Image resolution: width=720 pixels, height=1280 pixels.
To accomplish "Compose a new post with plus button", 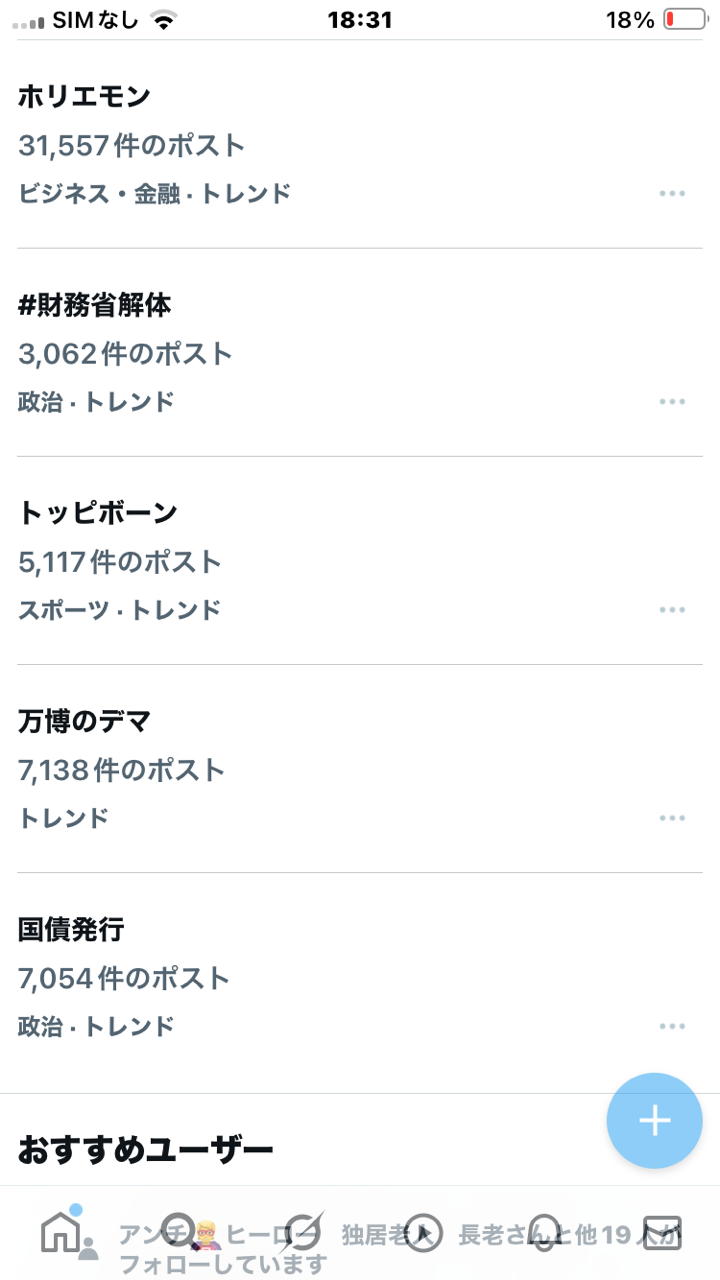I will [x=655, y=1121].
